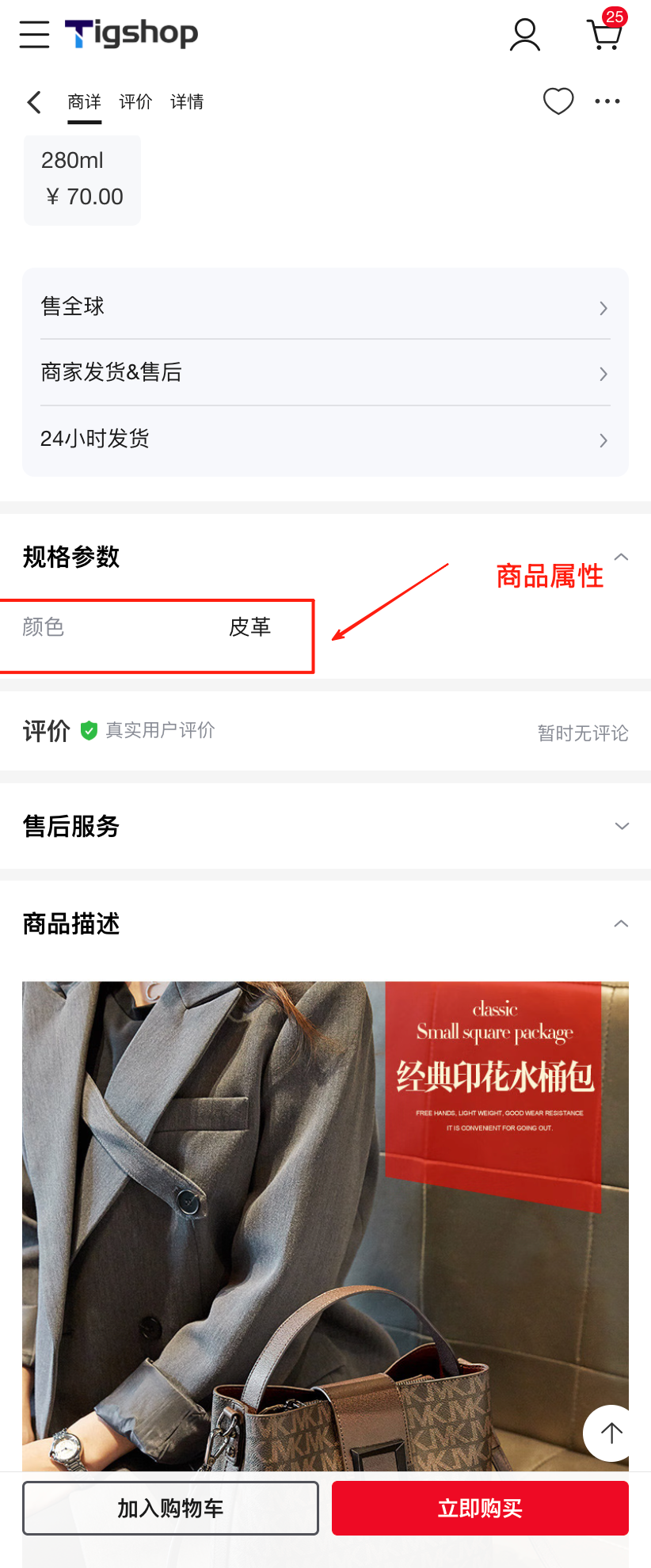Open the 售全球 row
The width and height of the screenshot is (651, 1568).
click(x=325, y=306)
